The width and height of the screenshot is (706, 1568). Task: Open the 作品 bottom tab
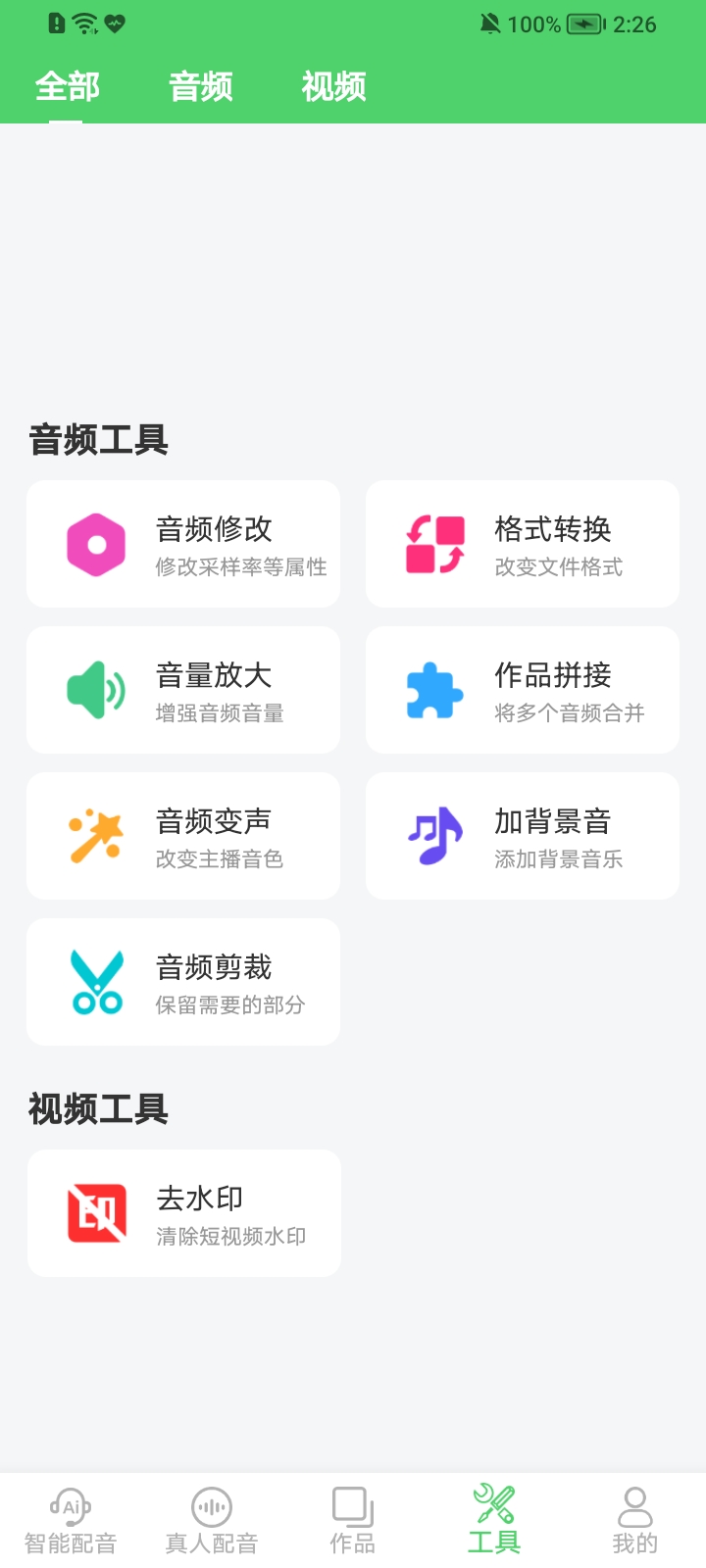353,1521
